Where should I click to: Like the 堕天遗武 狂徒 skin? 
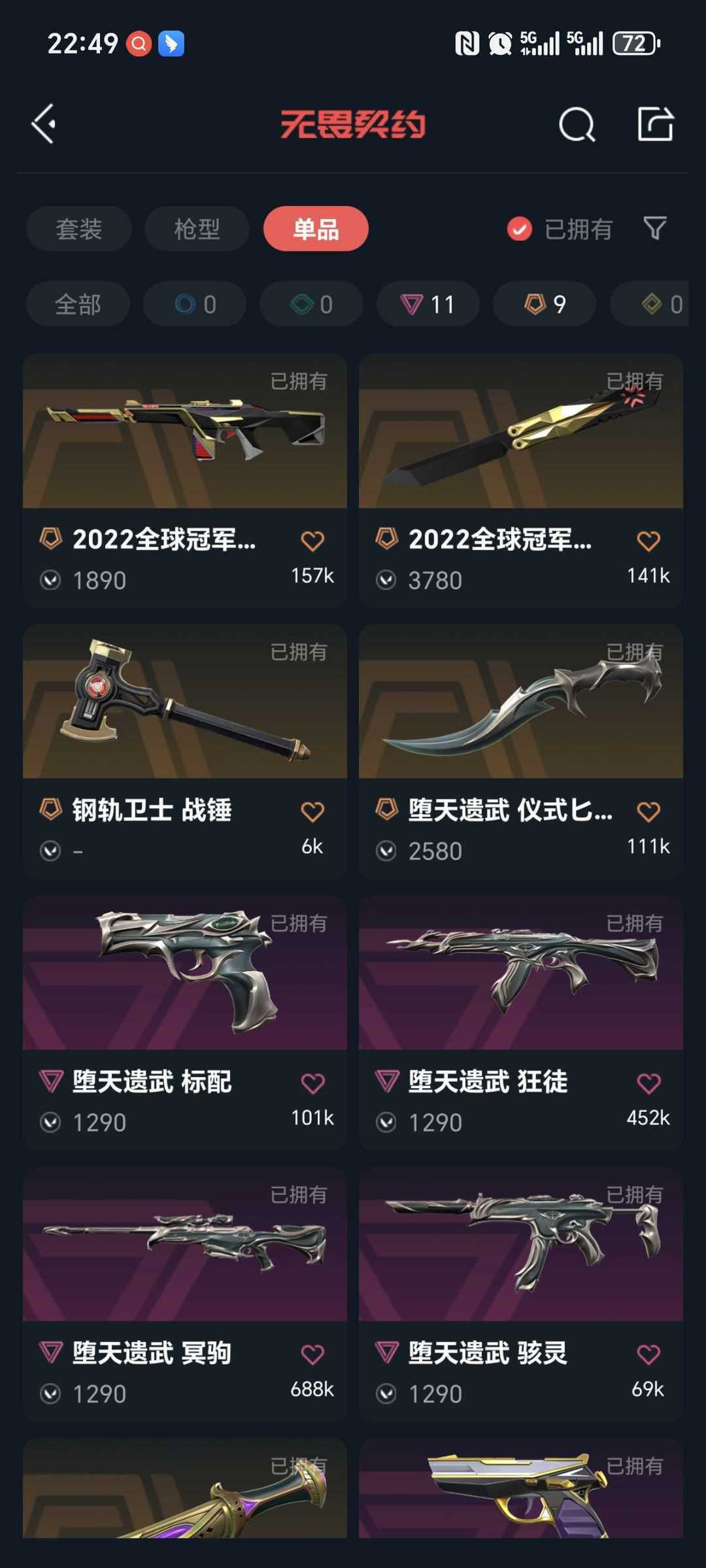648,1083
